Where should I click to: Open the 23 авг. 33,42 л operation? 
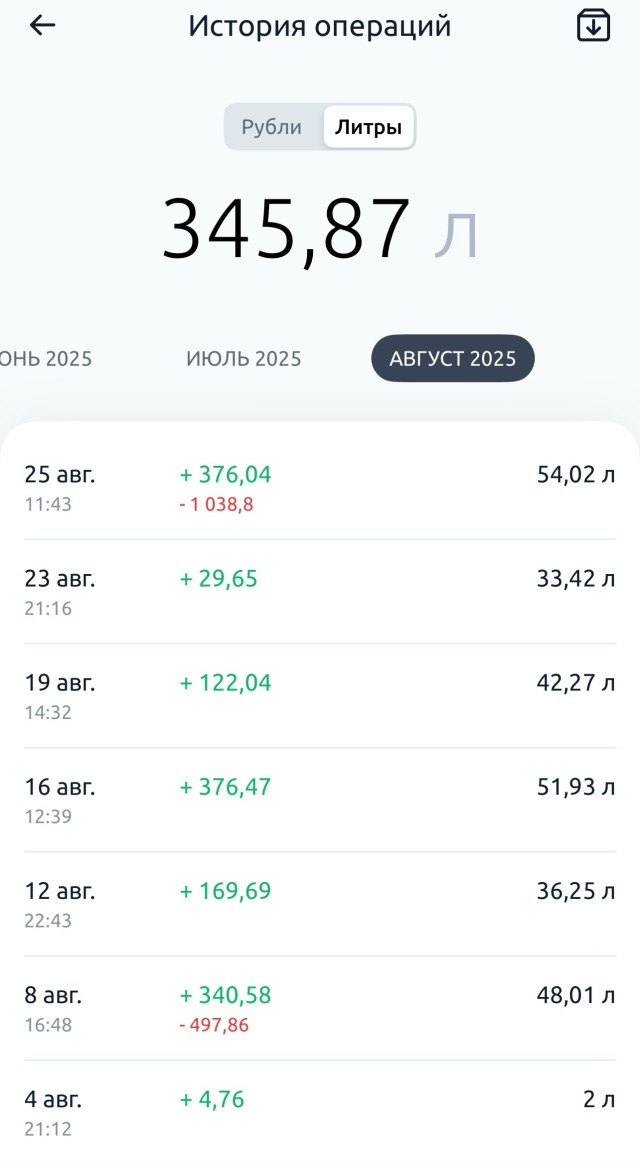(x=320, y=592)
